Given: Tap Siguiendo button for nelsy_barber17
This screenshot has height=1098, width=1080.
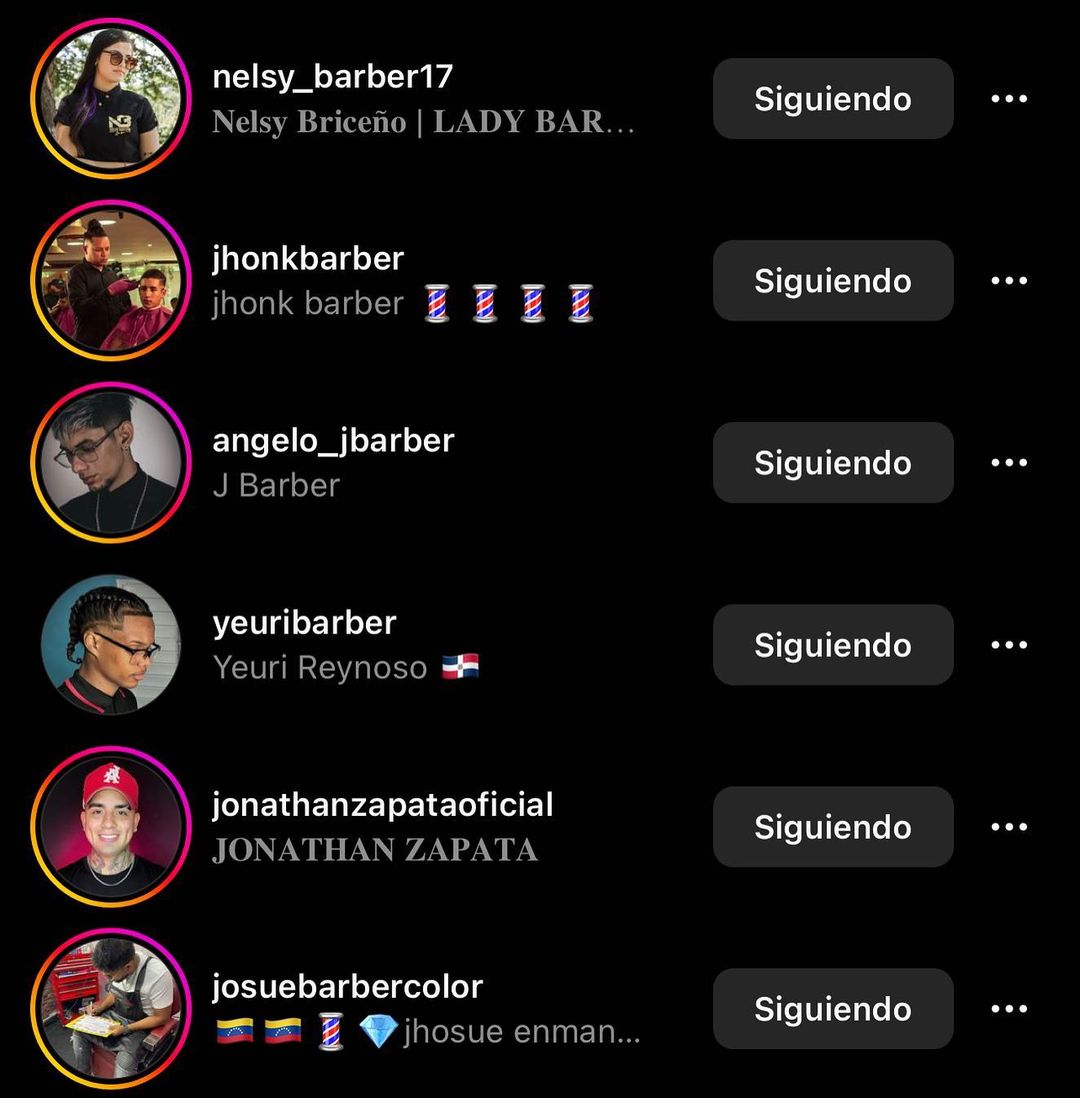Looking at the screenshot, I should (x=832, y=99).
